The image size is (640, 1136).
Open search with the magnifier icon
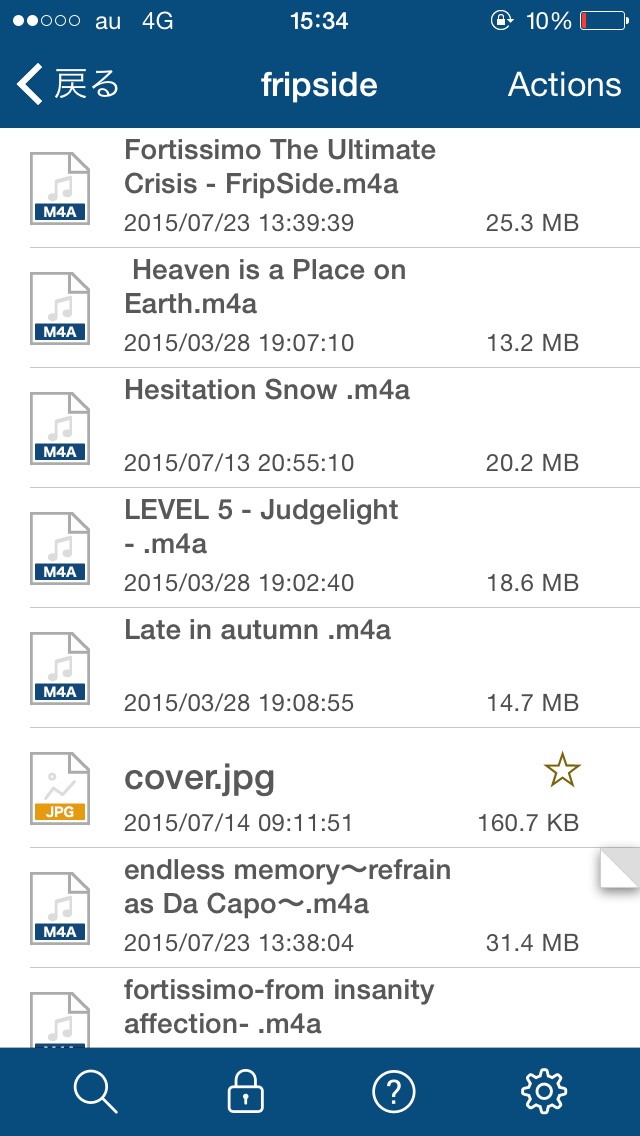click(96, 1091)
